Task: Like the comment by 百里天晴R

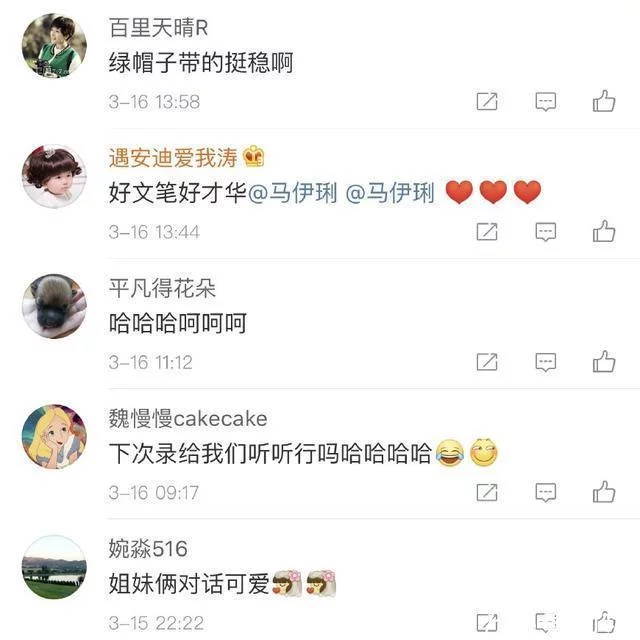Action: click(x=603, y=101)
